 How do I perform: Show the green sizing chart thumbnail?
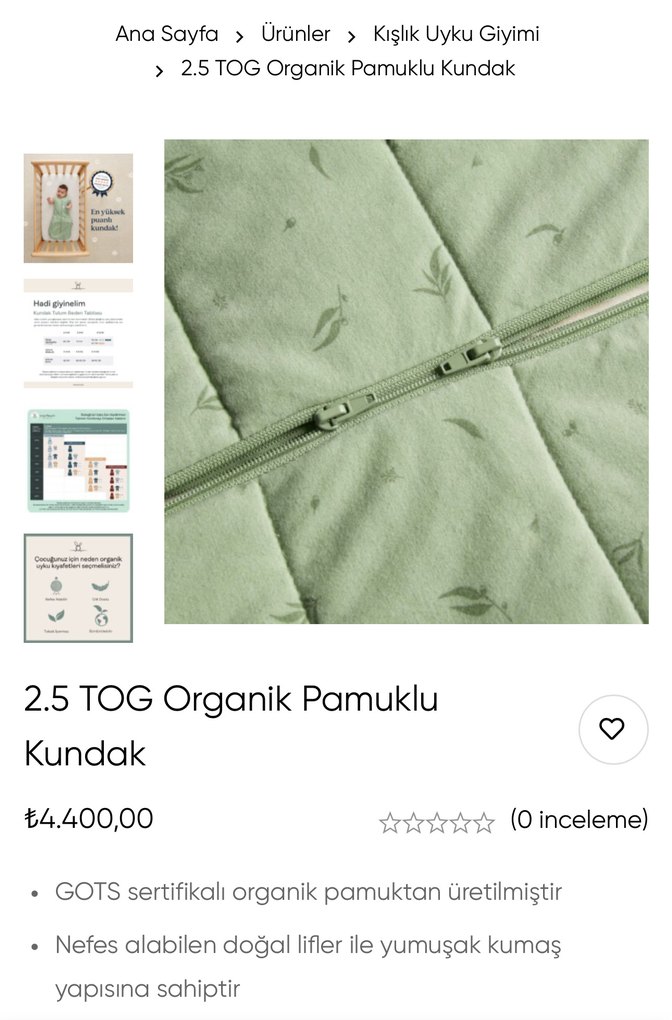pyautogui.click(x=78, y=460)
